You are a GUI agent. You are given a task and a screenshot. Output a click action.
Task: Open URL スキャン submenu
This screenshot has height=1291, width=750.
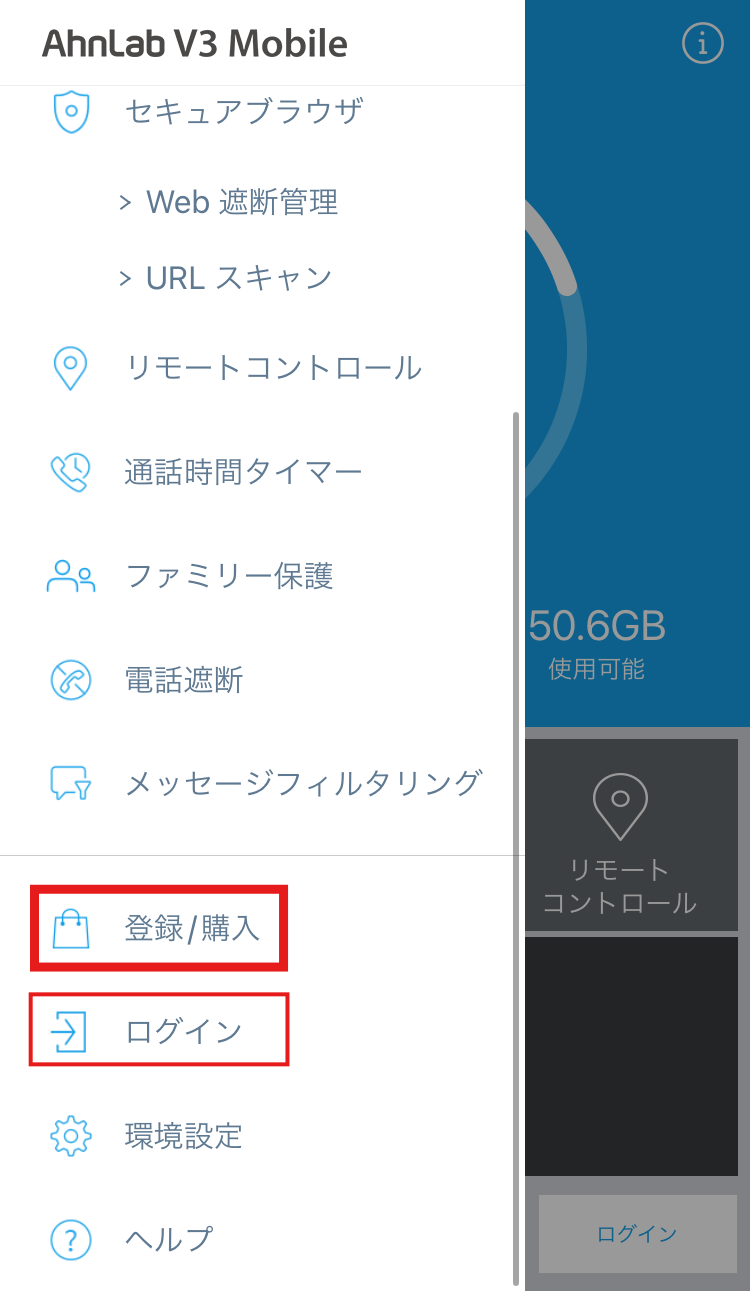[x=238, y=277]
